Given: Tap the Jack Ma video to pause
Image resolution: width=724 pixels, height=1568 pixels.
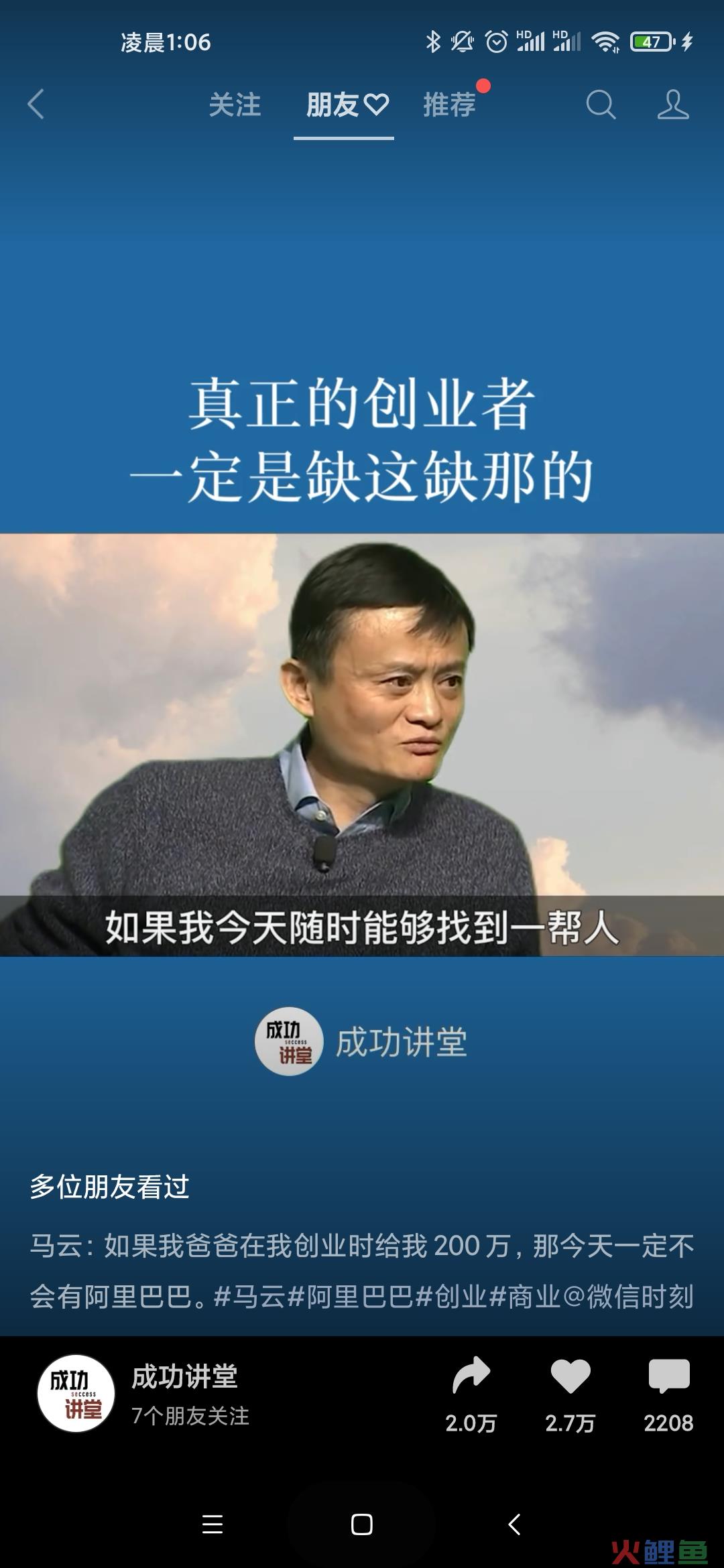Looking at the screenshot, I should 362,744.
